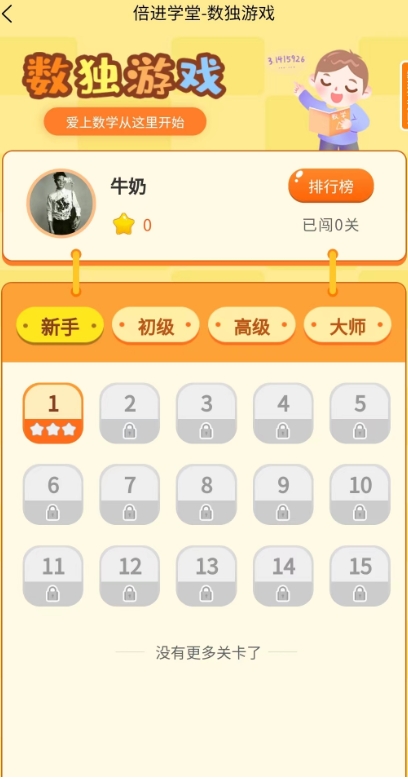The height and width of the screenshot is (780, 408).
Task: Start level 1 of the sudoku
Action: click(x=53, y=413)
